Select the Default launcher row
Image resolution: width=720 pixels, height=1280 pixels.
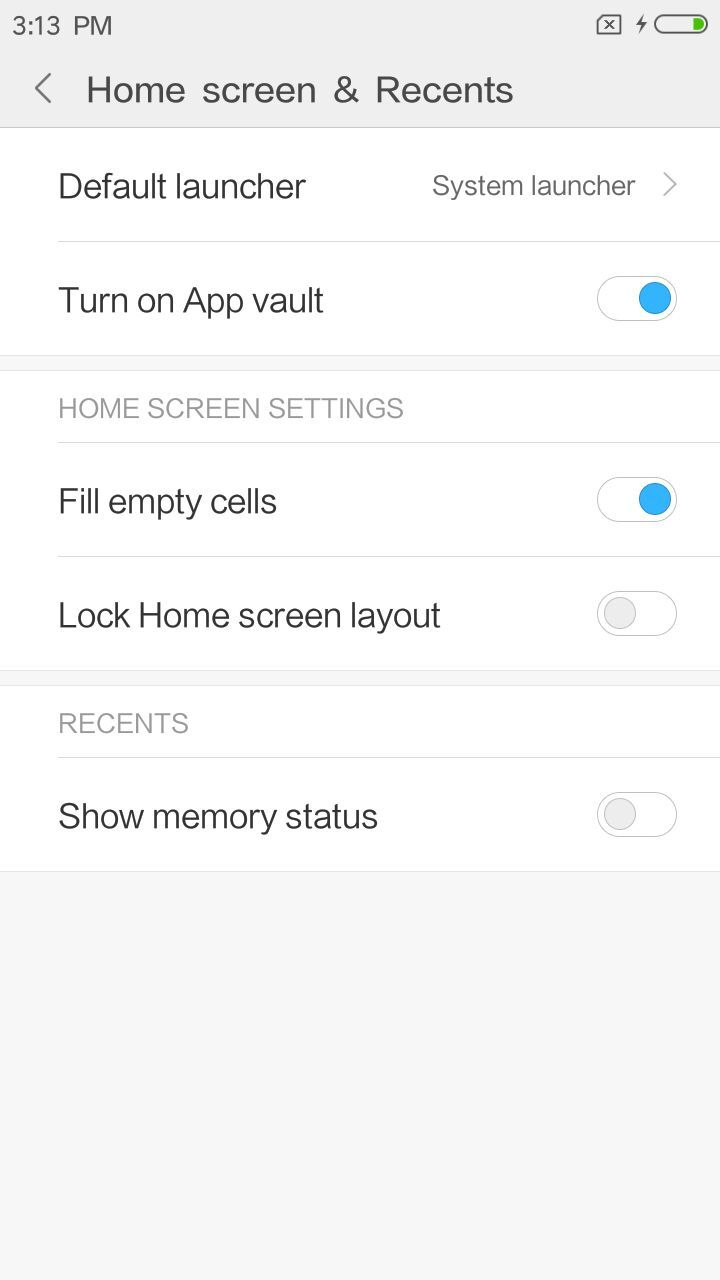click(182, 185)
